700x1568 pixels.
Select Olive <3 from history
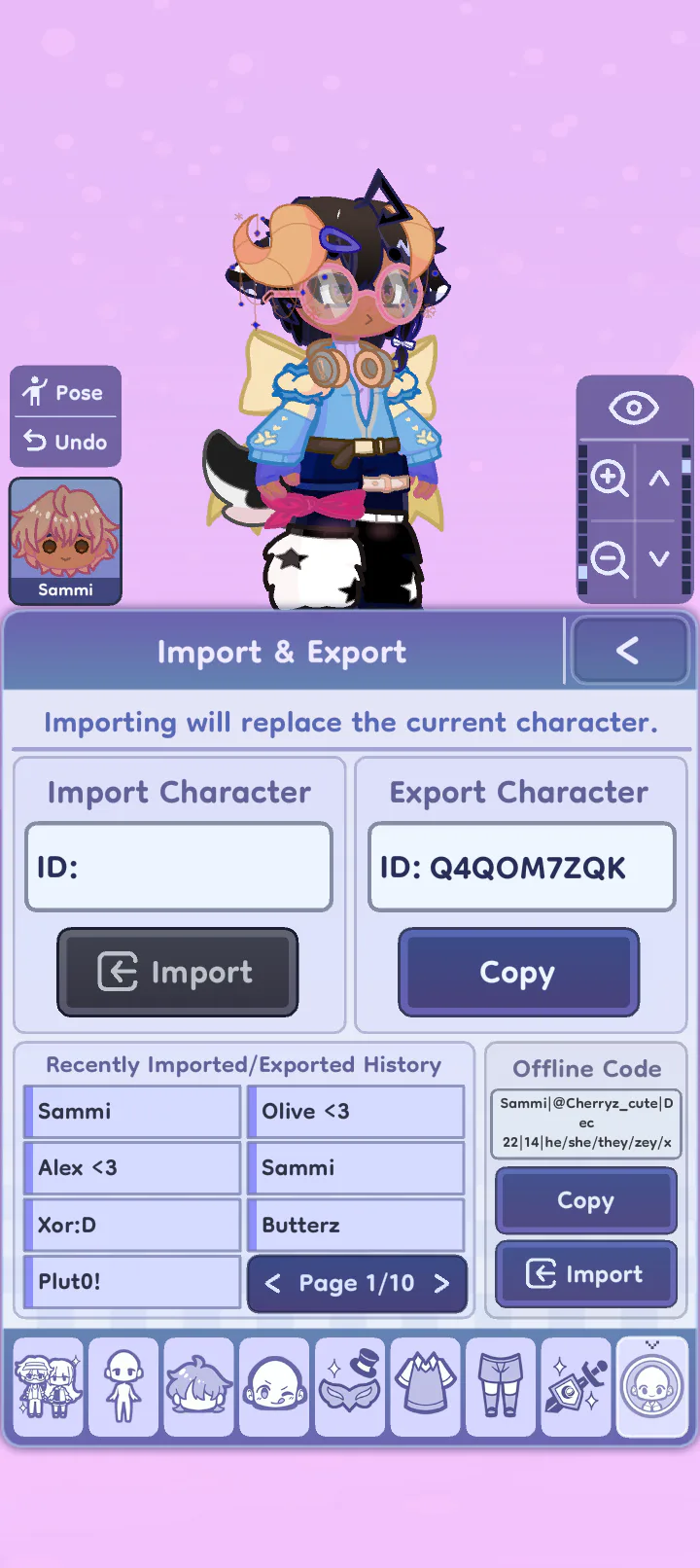point(356,1112)
